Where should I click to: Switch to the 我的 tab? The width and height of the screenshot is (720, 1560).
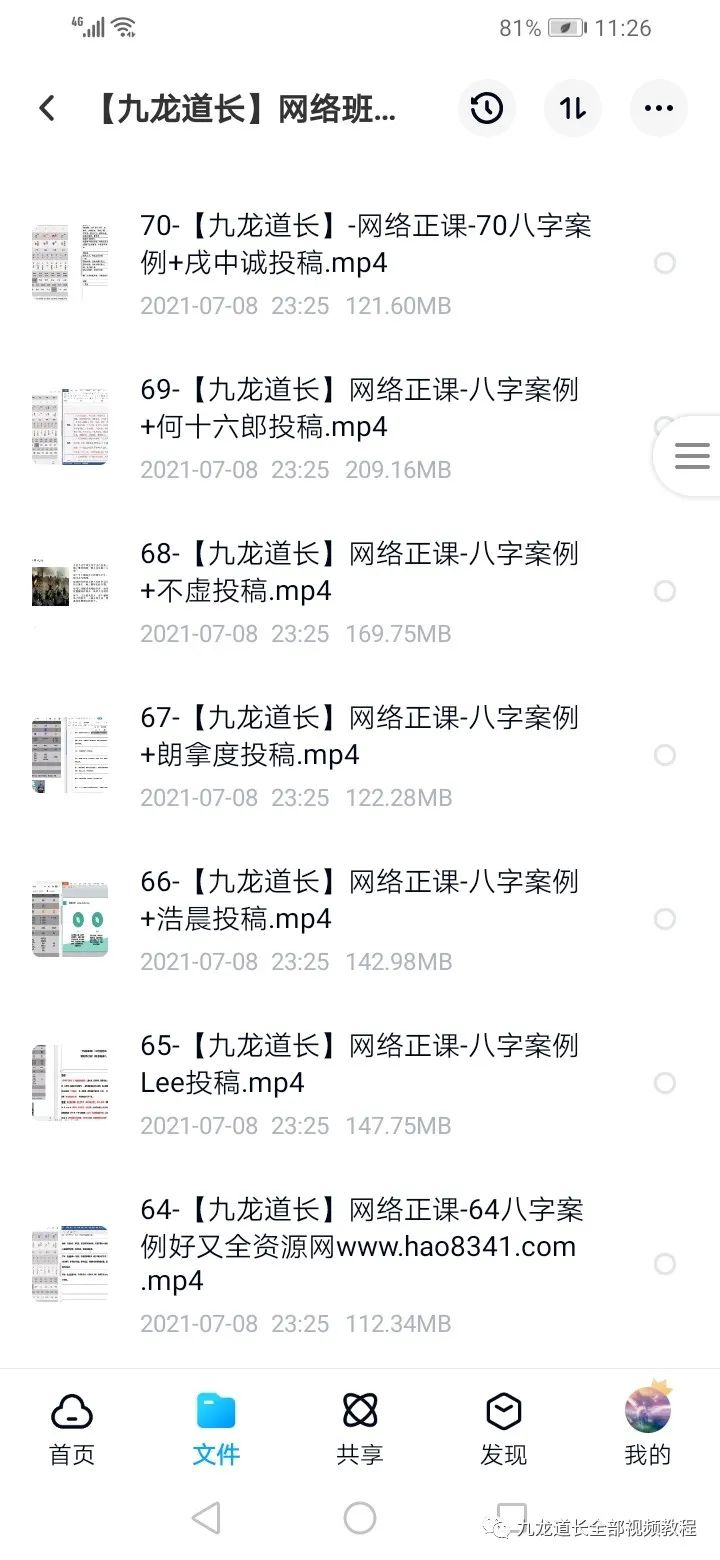(x=648, y=1428)
